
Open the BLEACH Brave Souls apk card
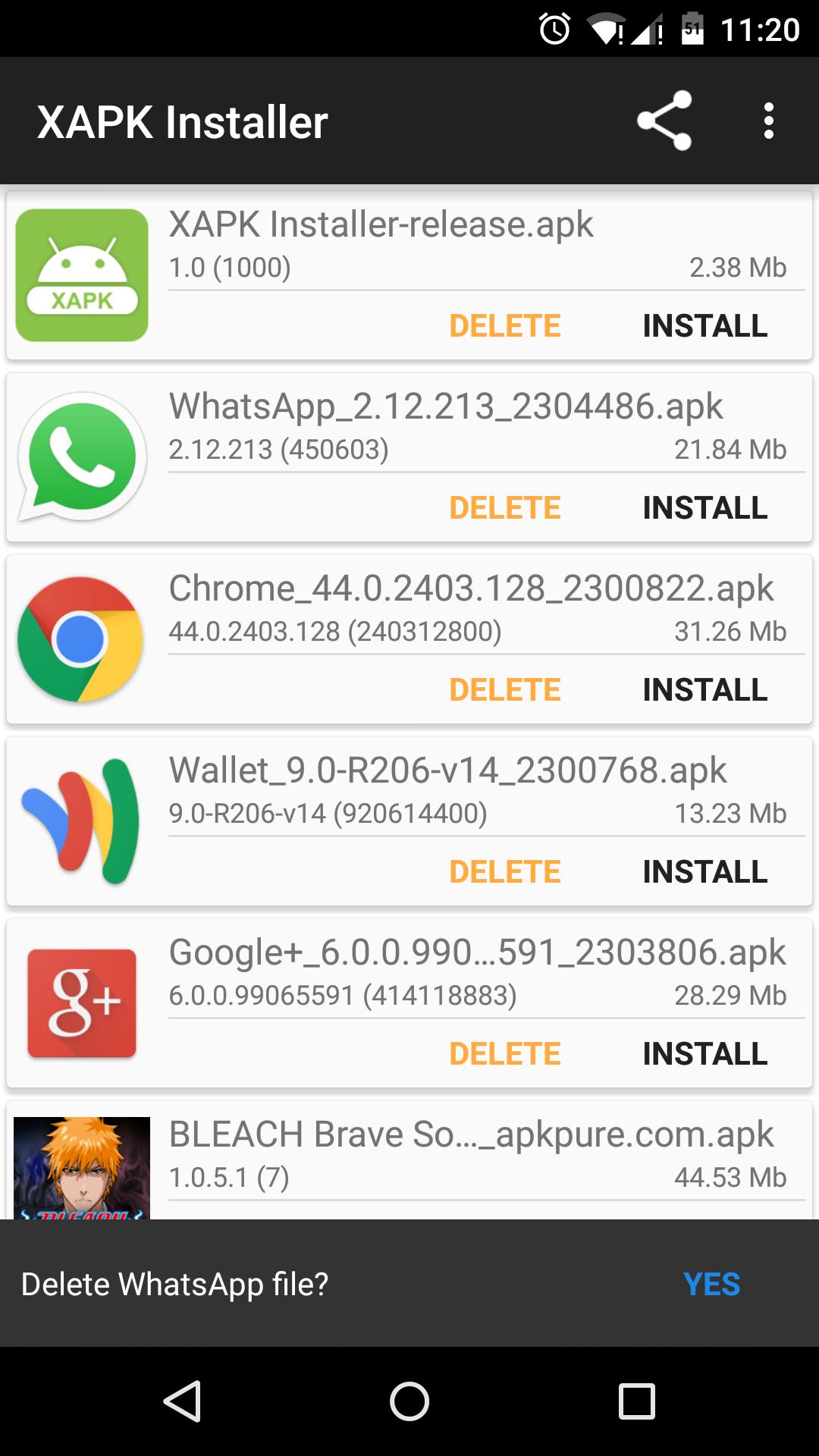point(409,1160)
